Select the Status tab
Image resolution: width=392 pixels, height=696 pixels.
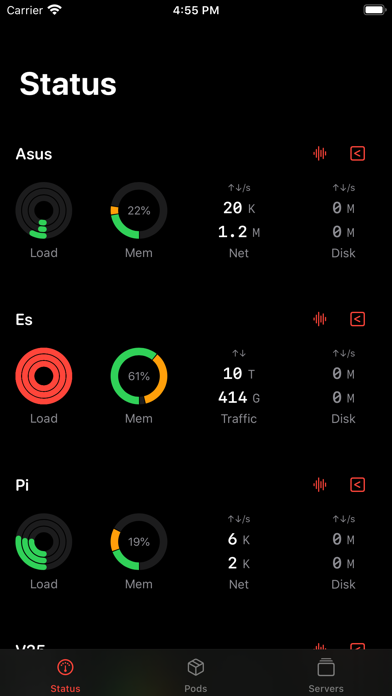[x=65, y=675]
